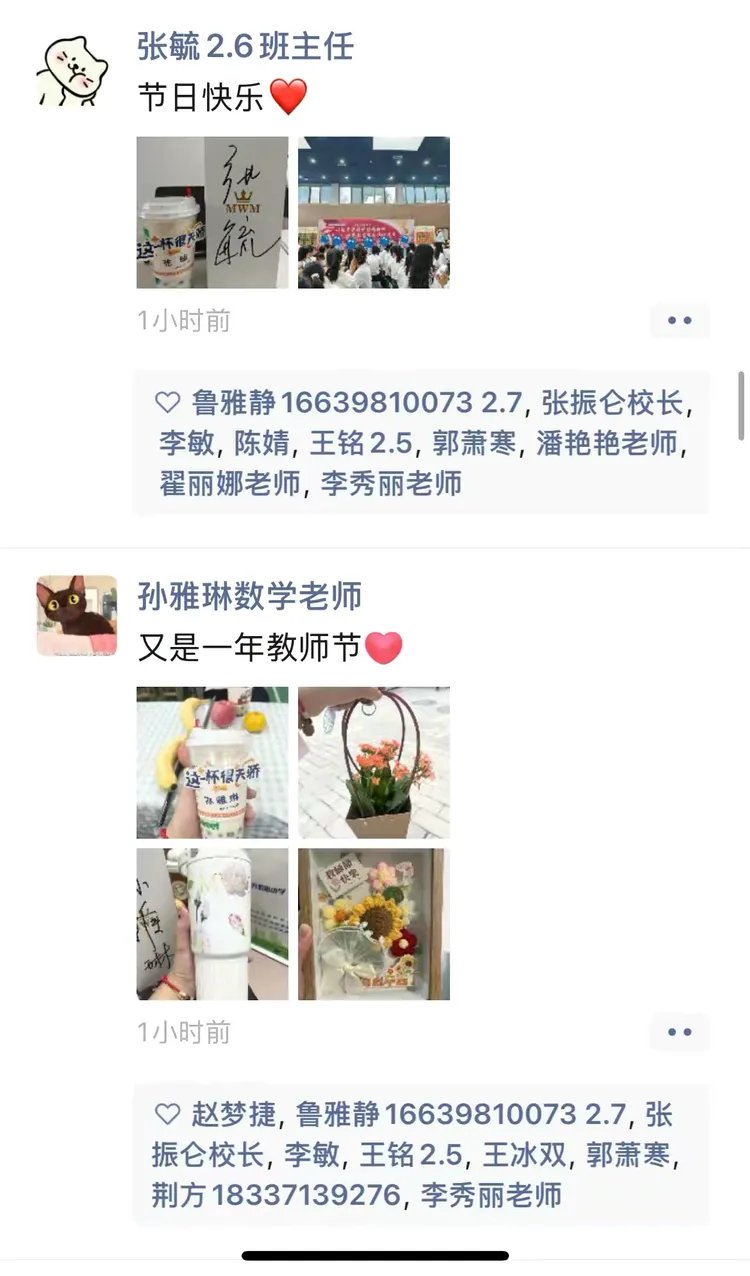This screenshot has height=1276, width=750.
Task: Tap the name 张毓 2.6 班主任
Action: pos(245,46)
